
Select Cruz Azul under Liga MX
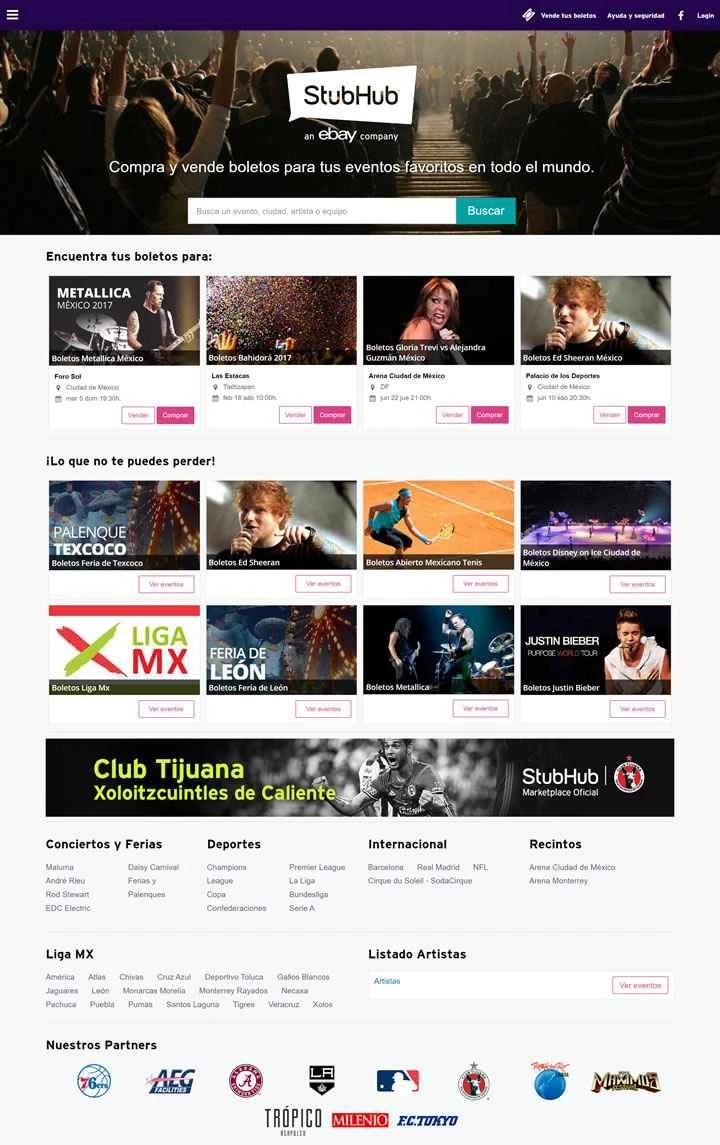174,977
